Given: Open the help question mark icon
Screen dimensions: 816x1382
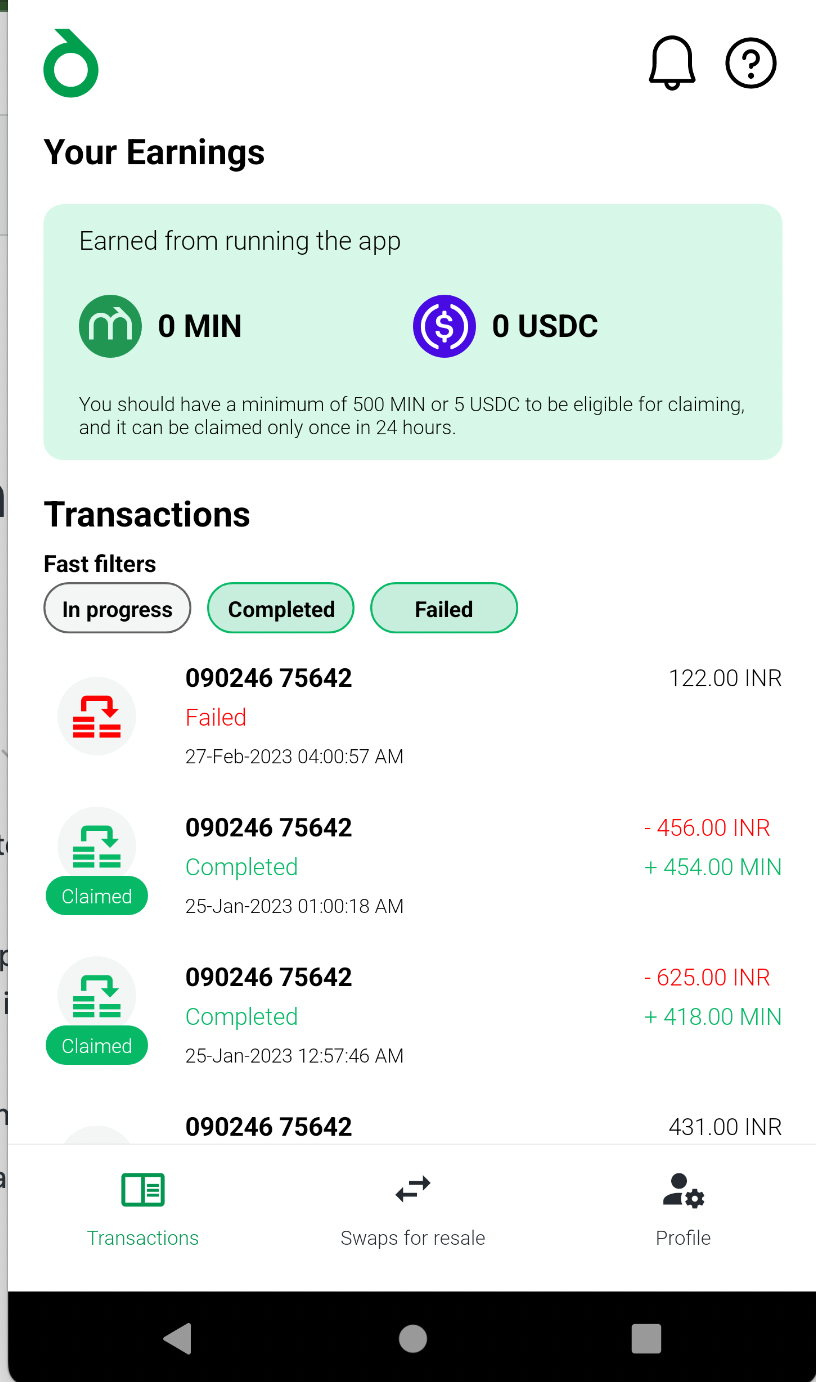Looking at the screenshot, I should tap(751, 63).
